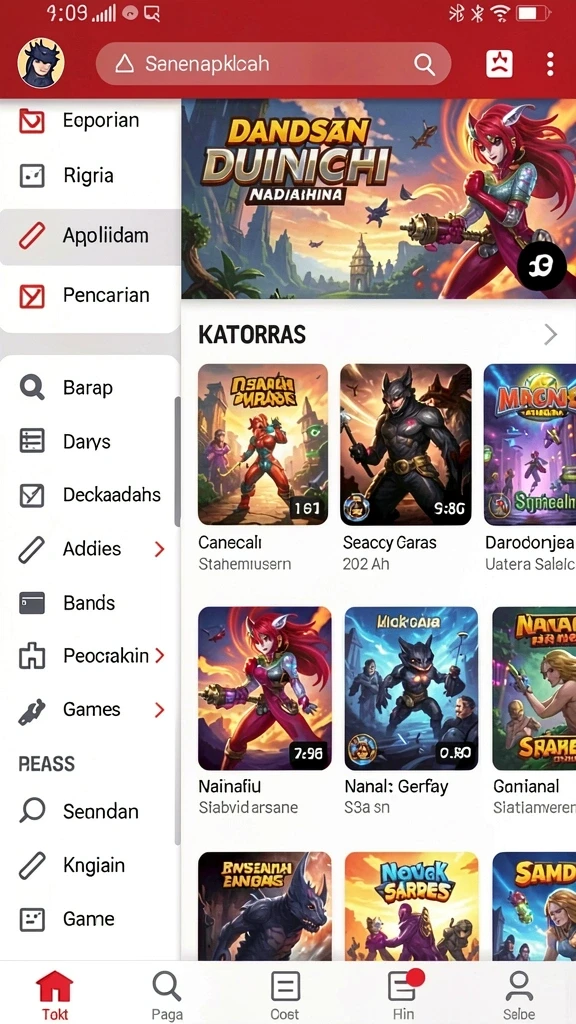576x1024 pixels.
Task: Select Rigria in the side menu
Action: (x=89, y=176)
